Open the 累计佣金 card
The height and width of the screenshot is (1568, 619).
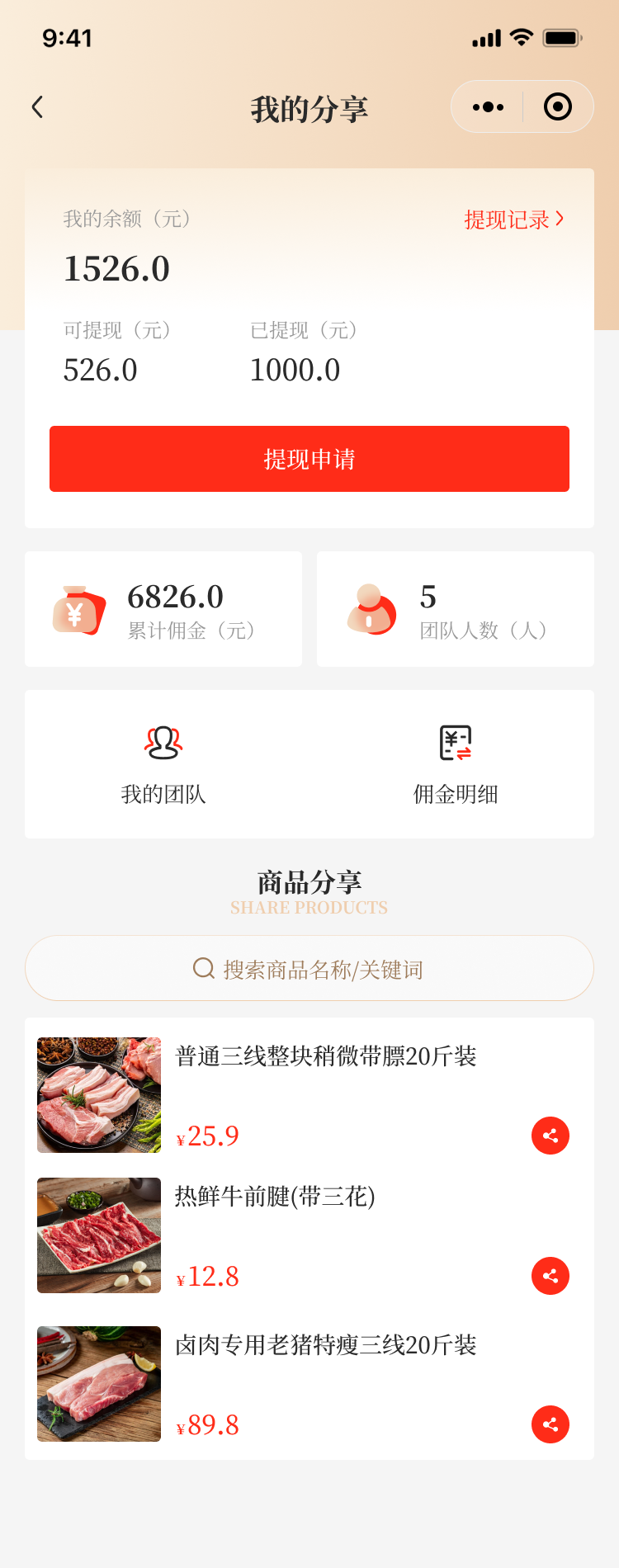click(x=163, y=609)
